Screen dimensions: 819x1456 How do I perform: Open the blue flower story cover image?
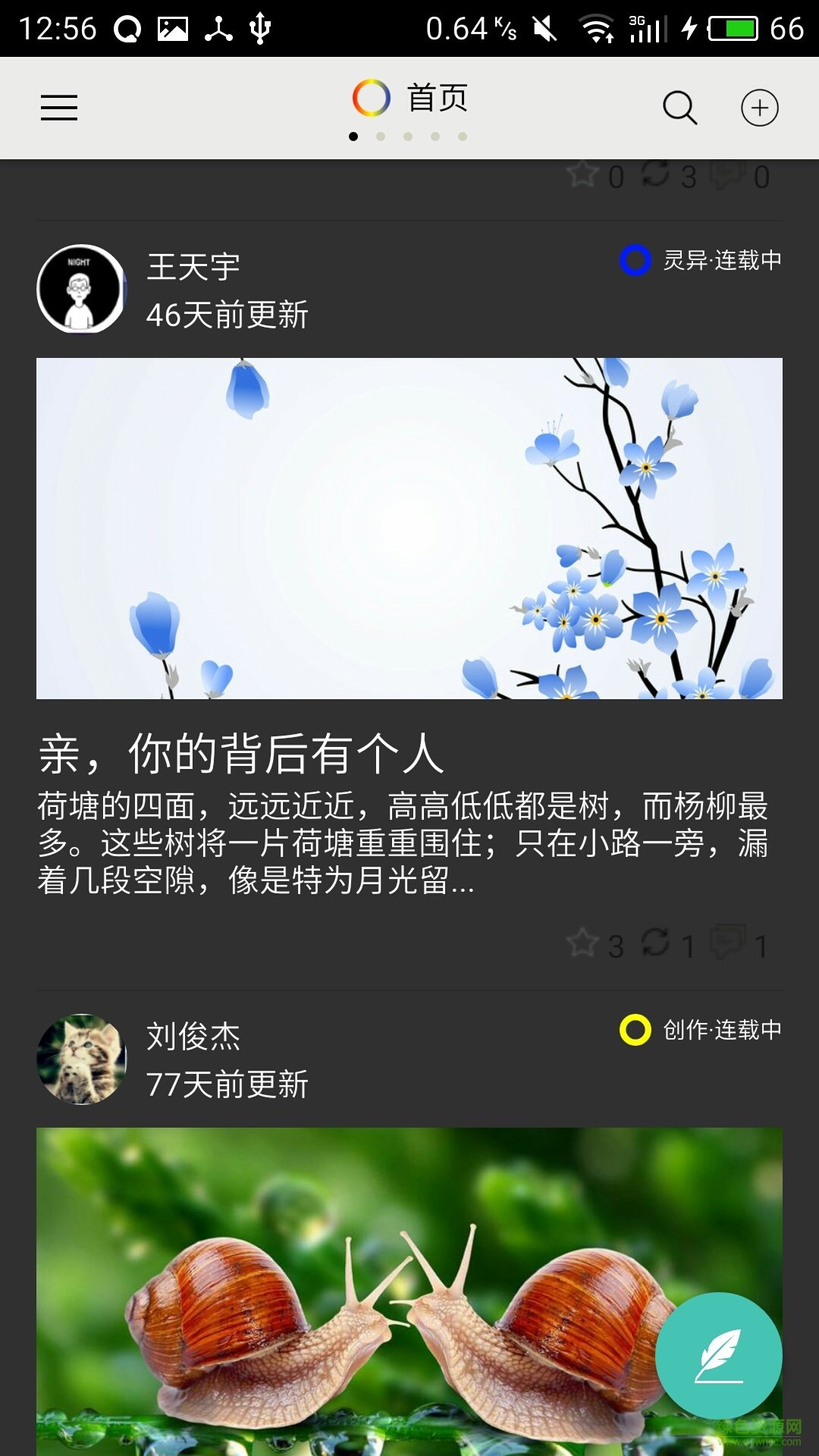pyautogui.click(x=409, y=528)
